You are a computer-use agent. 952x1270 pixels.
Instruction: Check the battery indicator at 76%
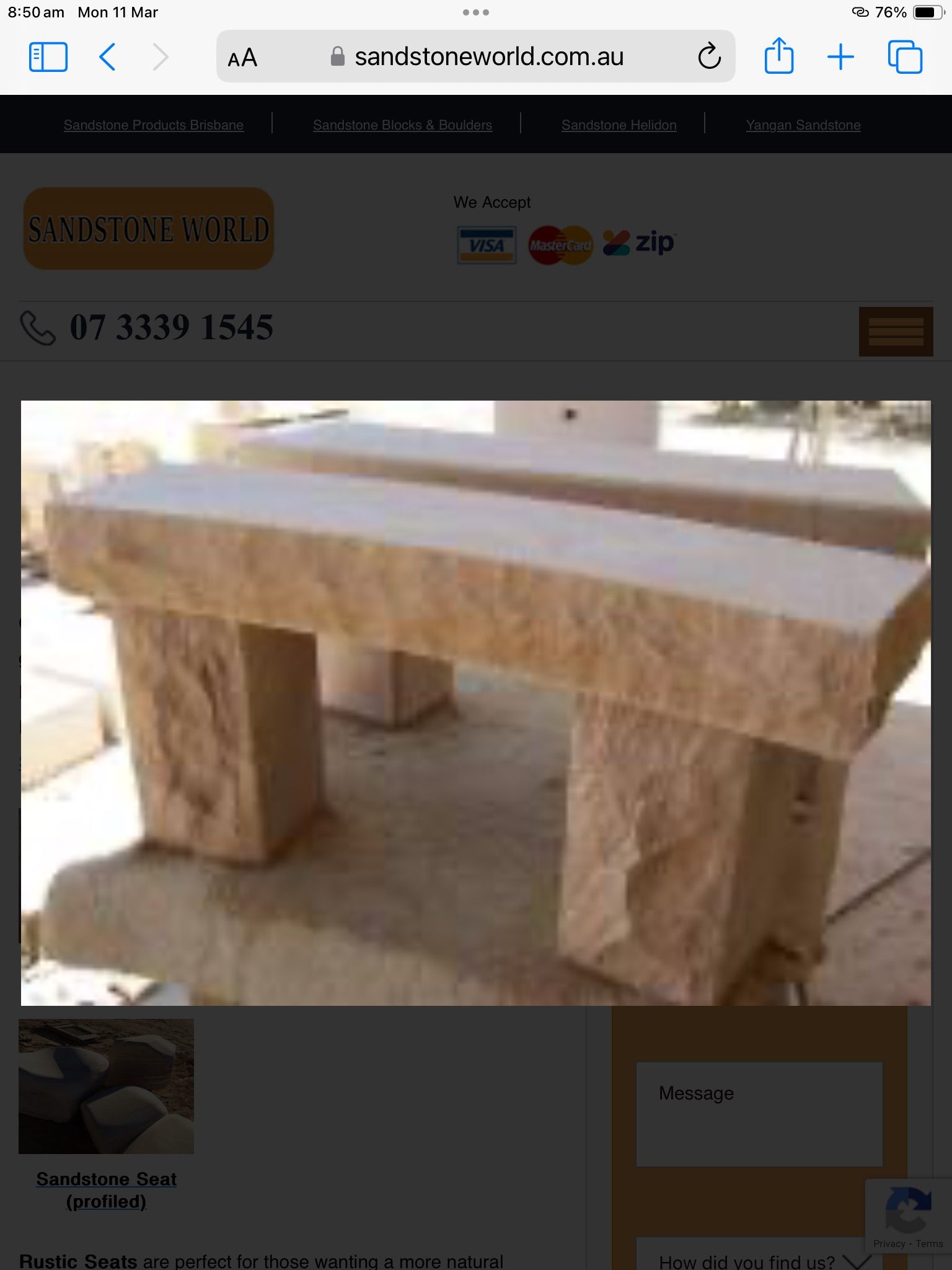click(x=919, y=12)
